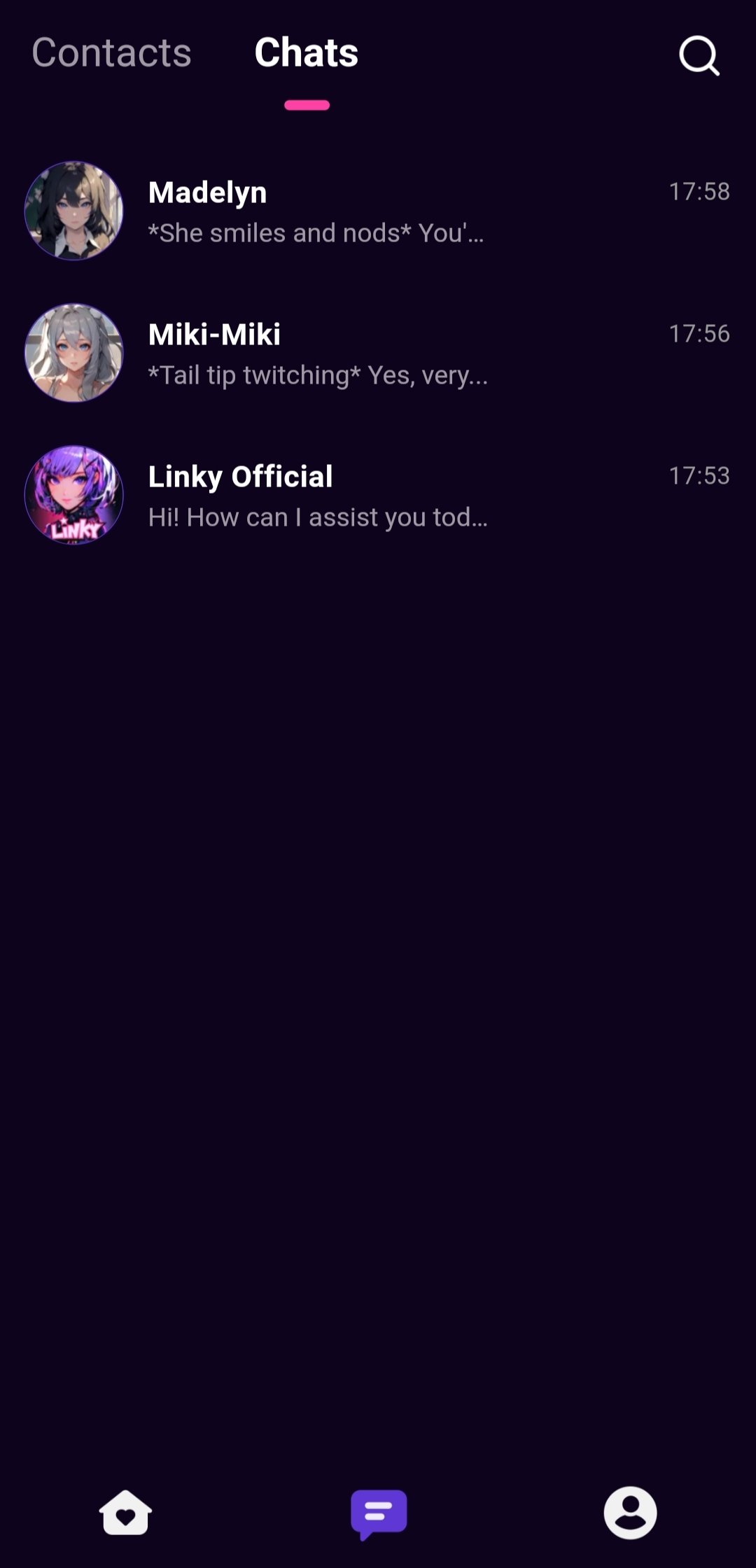
Task: Tap the chat bubble navigation item
Action: tap(379, 1514)
